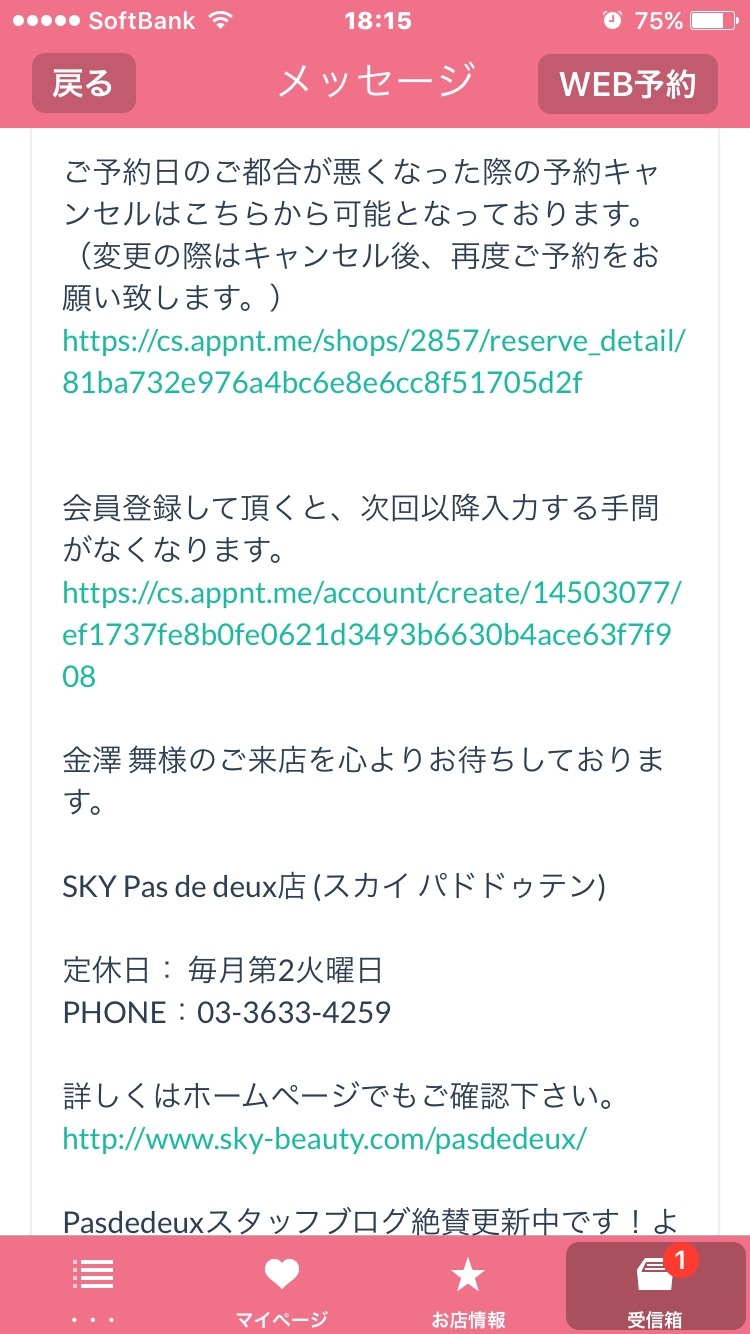Visit the sky-beauty.com pasdedeux homepage link

[324, 1139]
